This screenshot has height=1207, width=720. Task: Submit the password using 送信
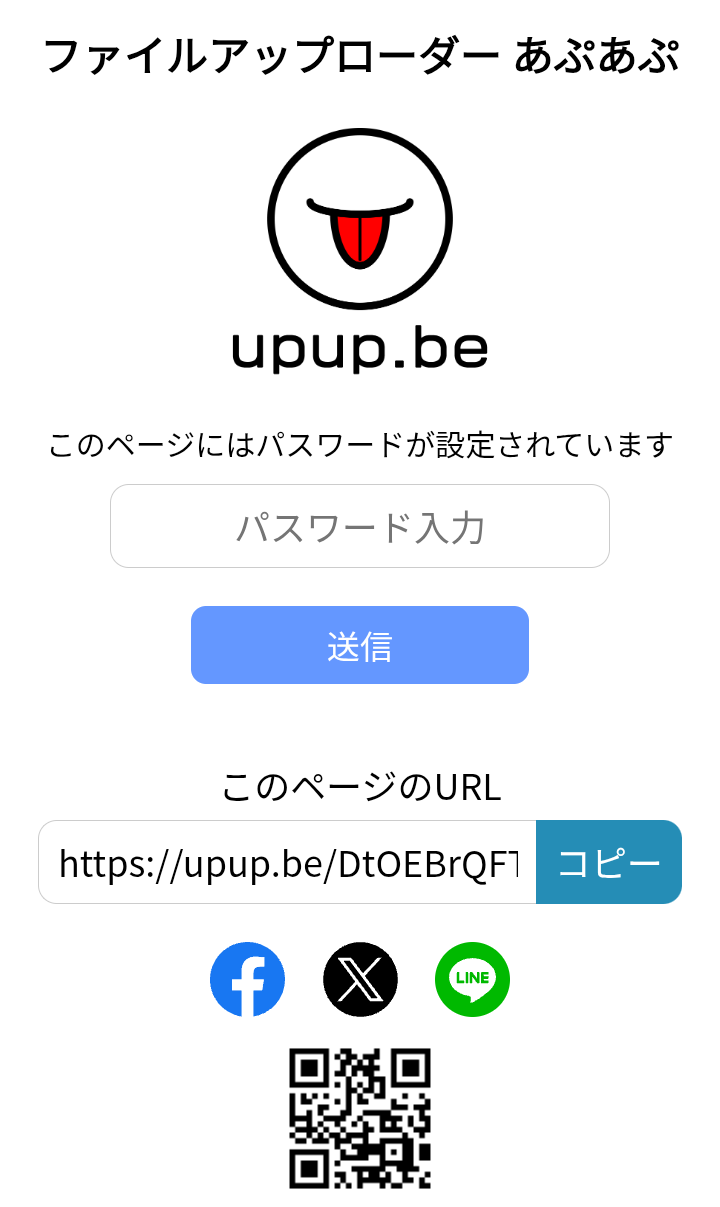coord(360,645)
